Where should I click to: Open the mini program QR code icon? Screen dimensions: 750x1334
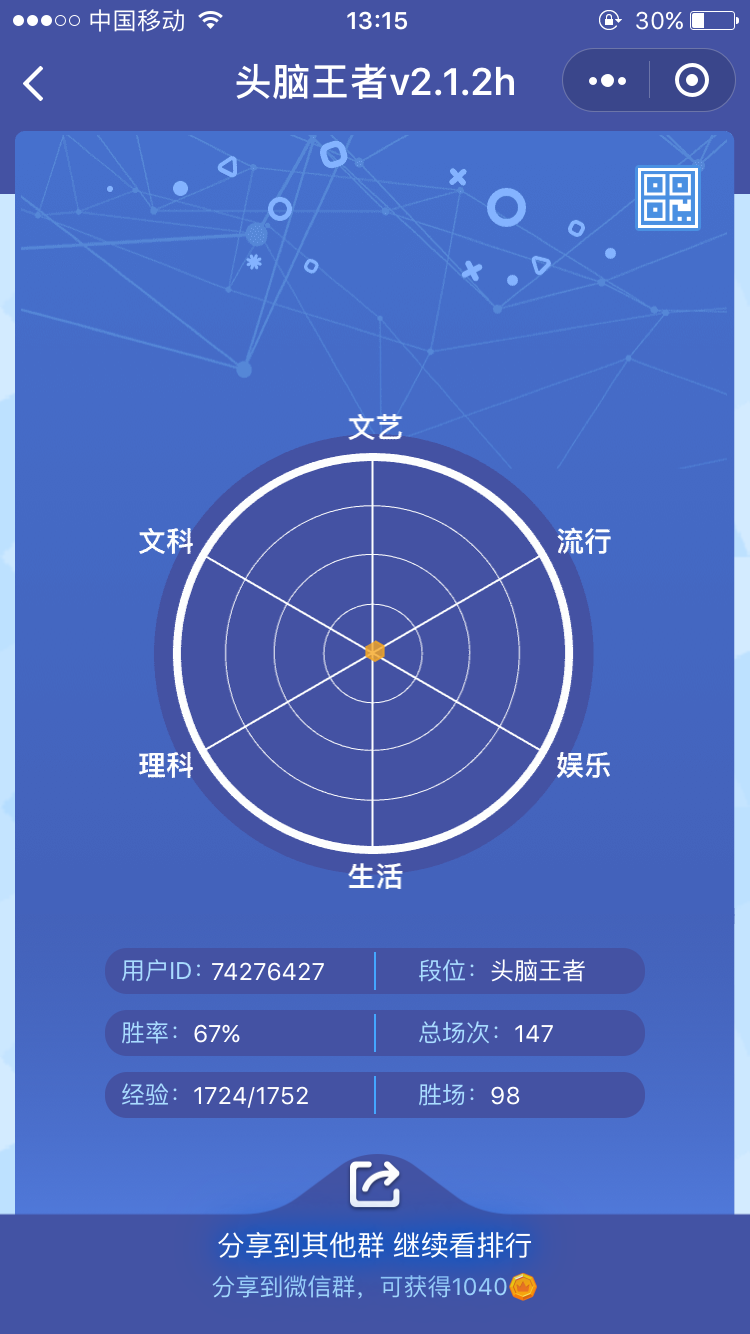click(x=667, y=200)
